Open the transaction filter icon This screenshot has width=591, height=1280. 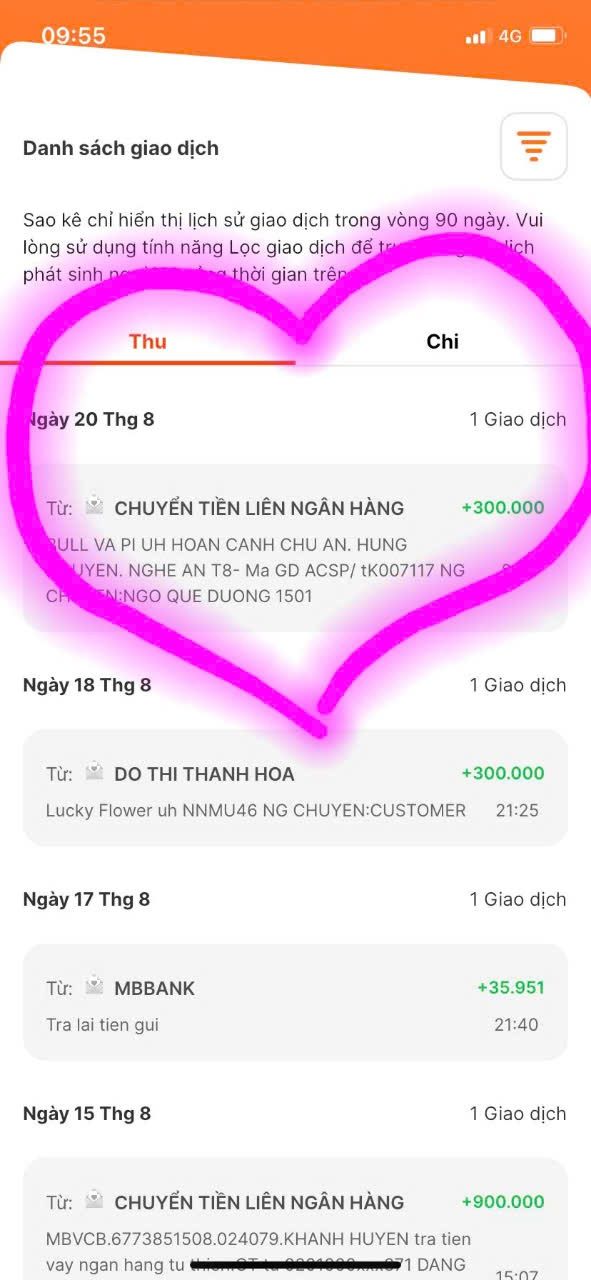point(534,147)
